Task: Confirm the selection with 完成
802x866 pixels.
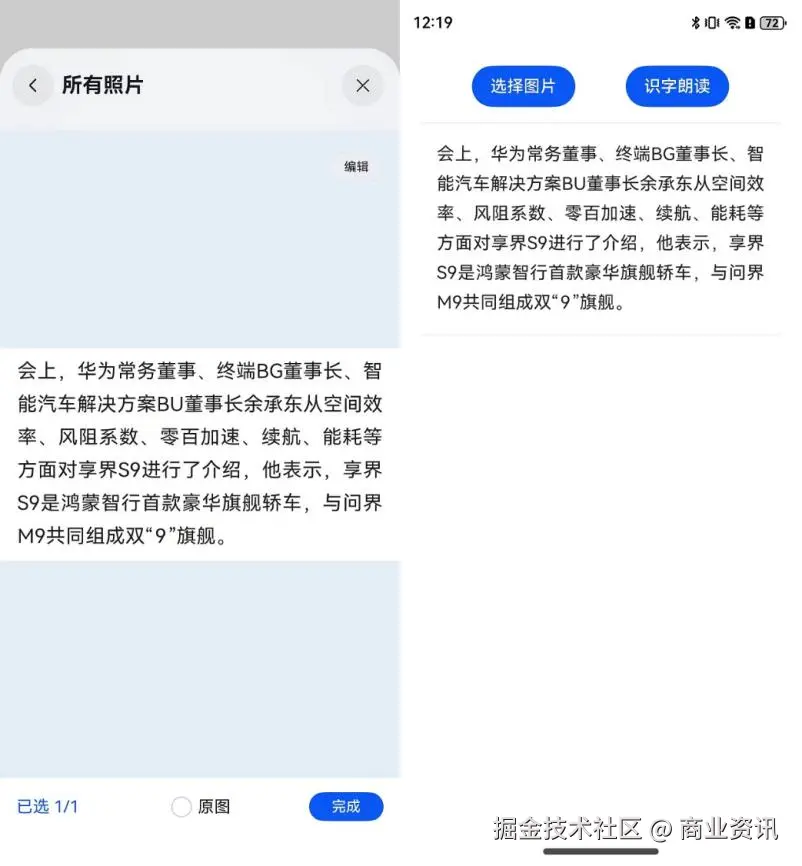Action: click(x=345, y=807)
